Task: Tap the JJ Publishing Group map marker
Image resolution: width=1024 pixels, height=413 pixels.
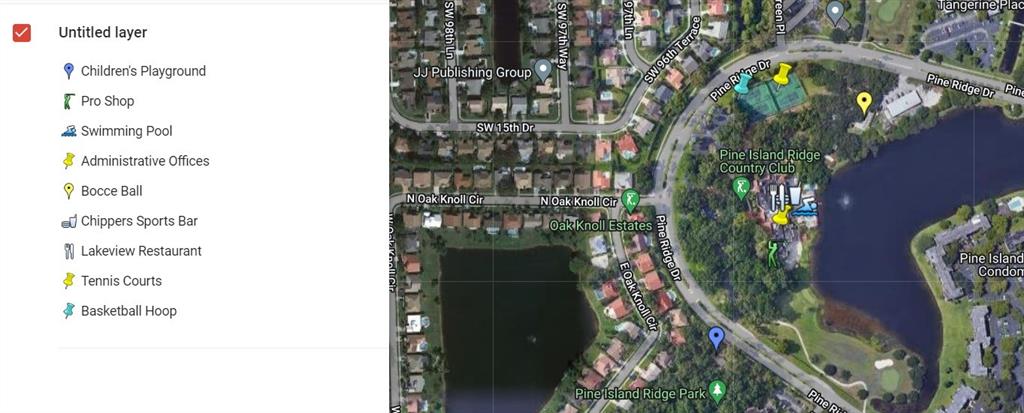Action: (542, 71)
